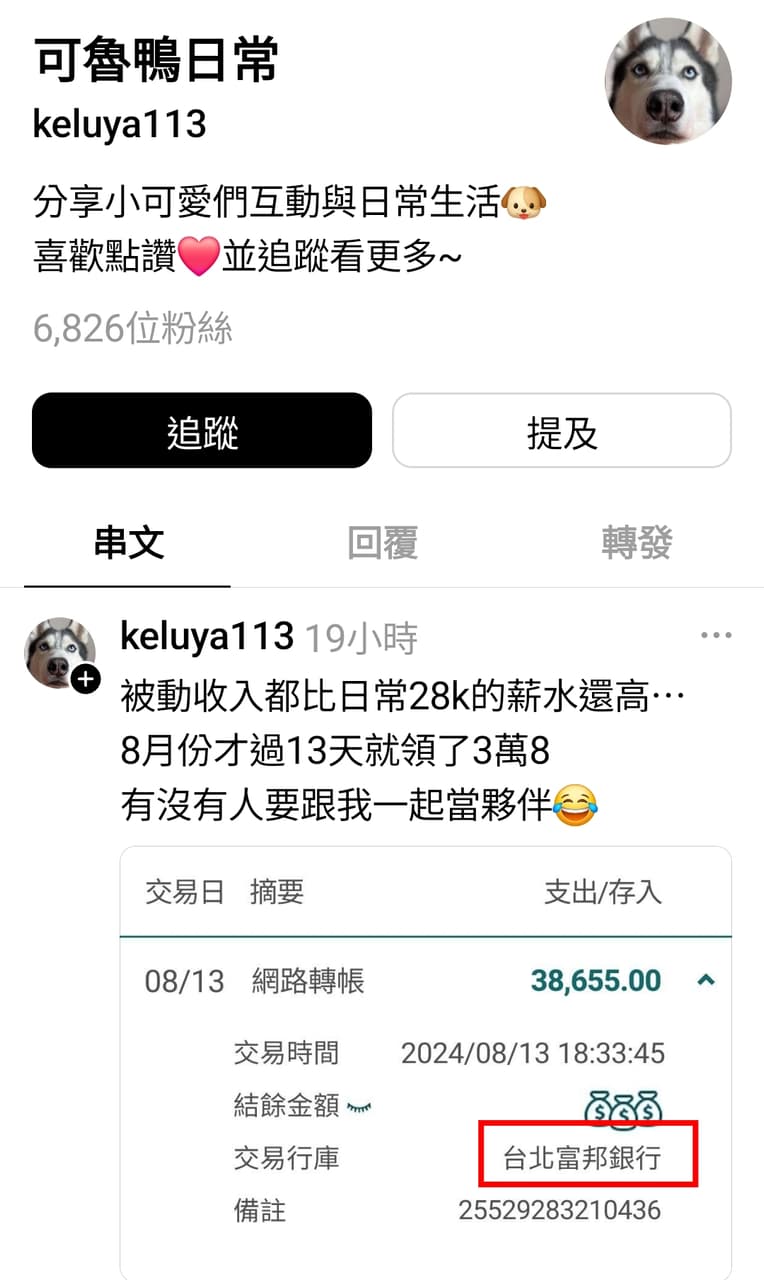The height and width of the screenshot is (1280, 764).
Task: View the large husky profile picture
Action: [668, 81]
